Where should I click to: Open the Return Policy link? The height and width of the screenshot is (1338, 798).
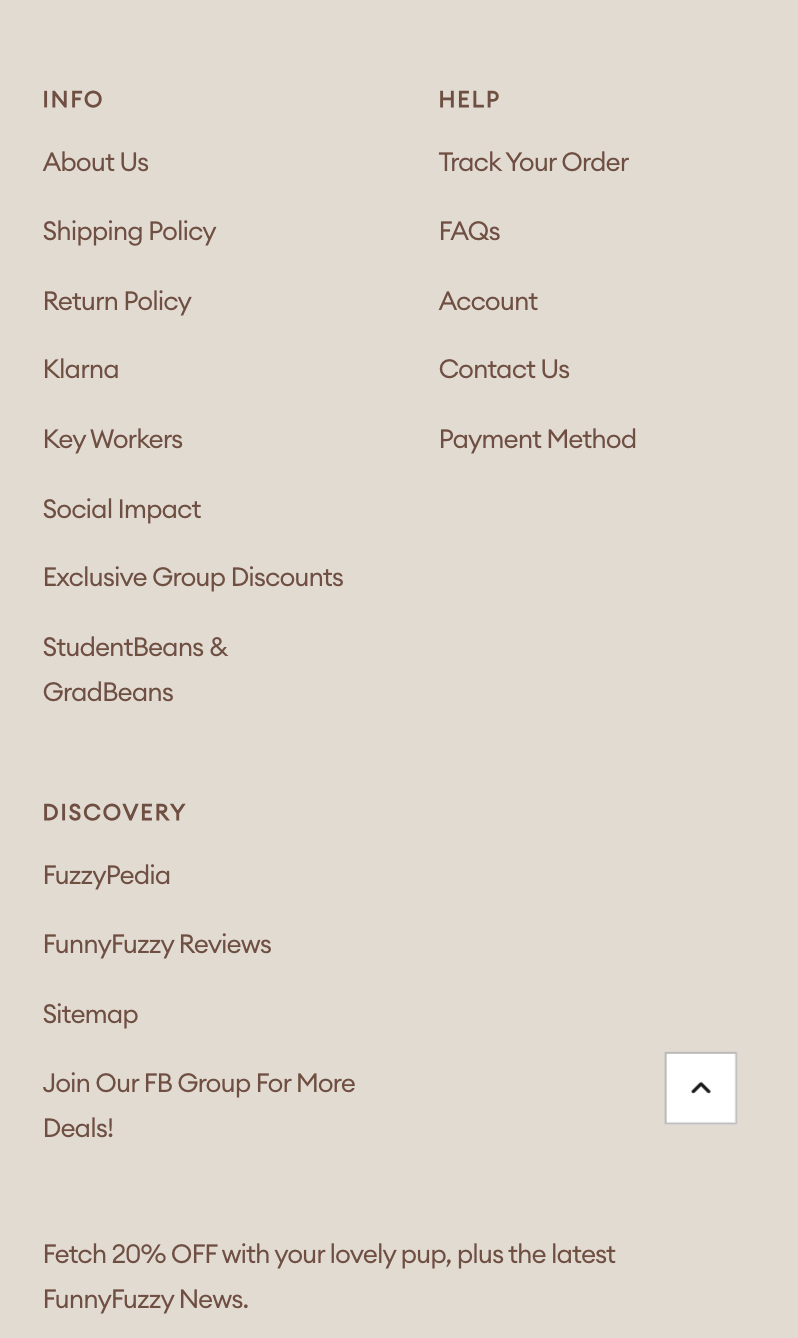(x=117, y=301)
